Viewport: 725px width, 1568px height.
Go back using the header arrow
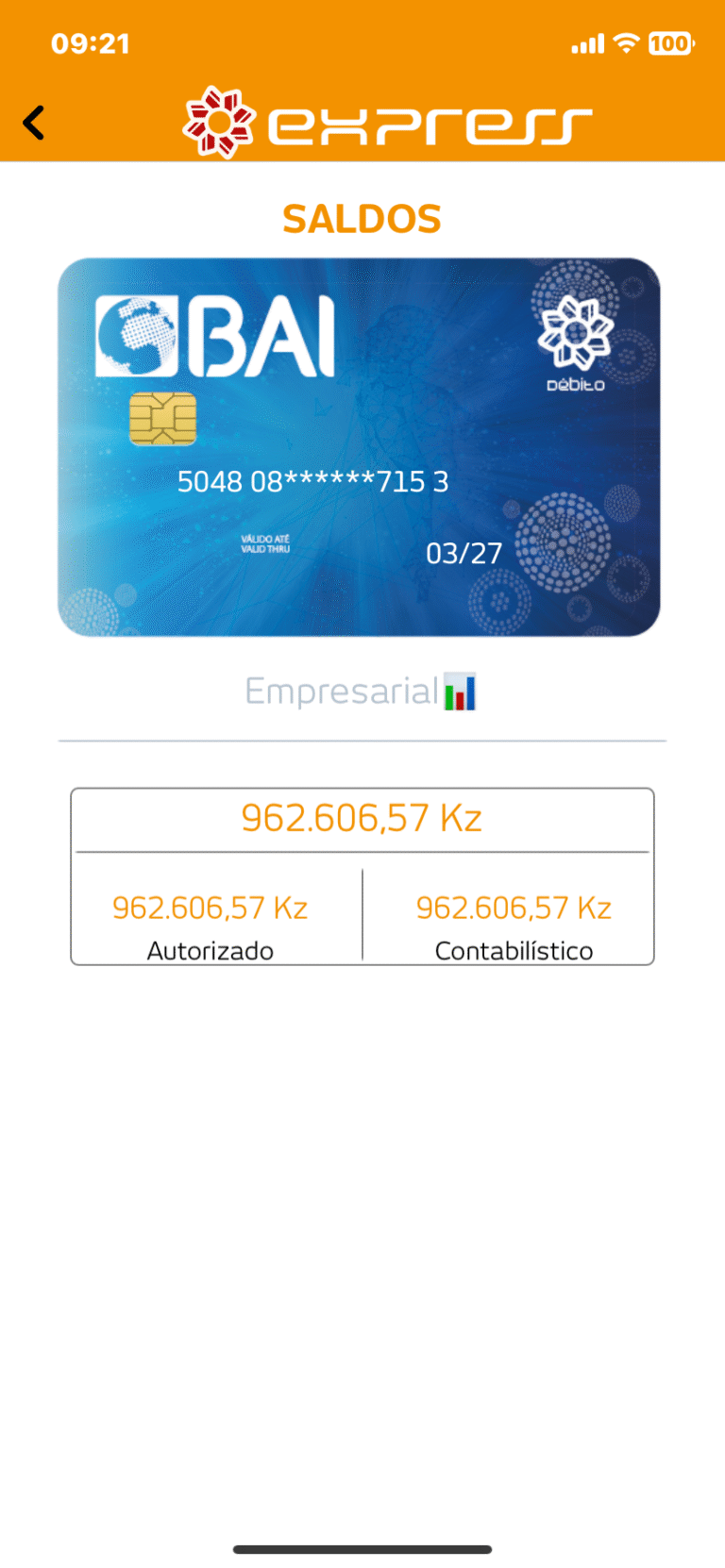pos(34,123)
